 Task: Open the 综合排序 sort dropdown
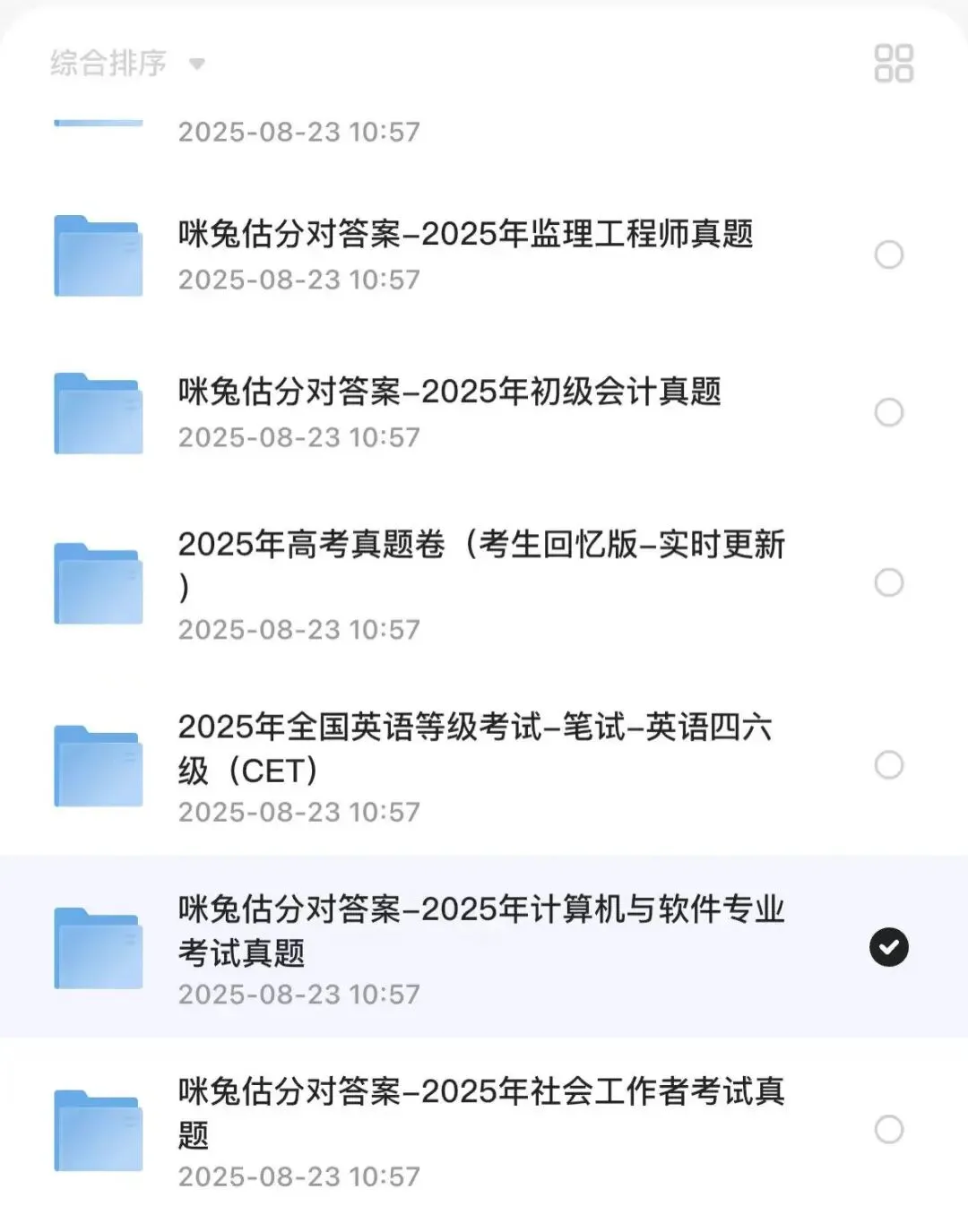127,64
